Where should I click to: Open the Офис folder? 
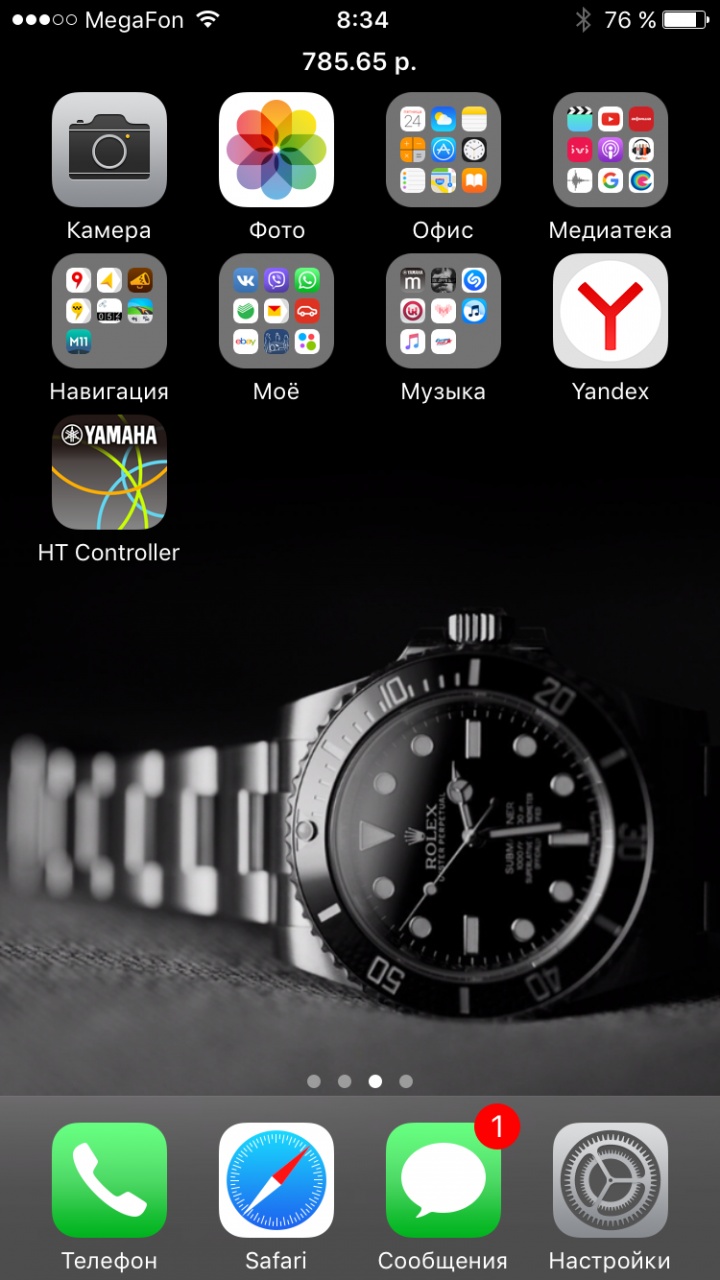(443, 150)
